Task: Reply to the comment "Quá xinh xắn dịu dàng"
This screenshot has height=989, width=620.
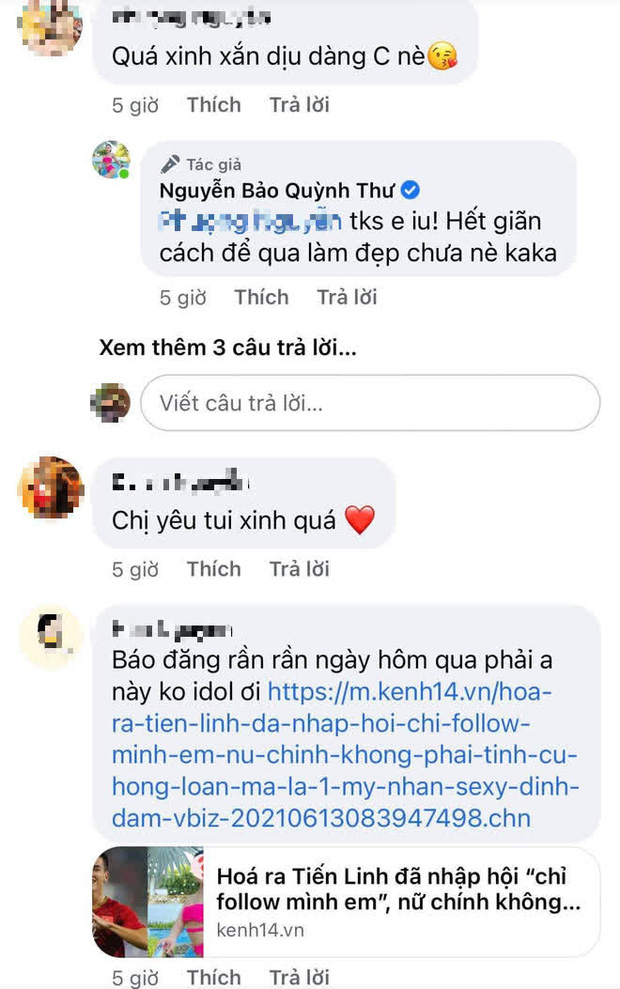Action: pyautogui.click(x=299, y=105)
